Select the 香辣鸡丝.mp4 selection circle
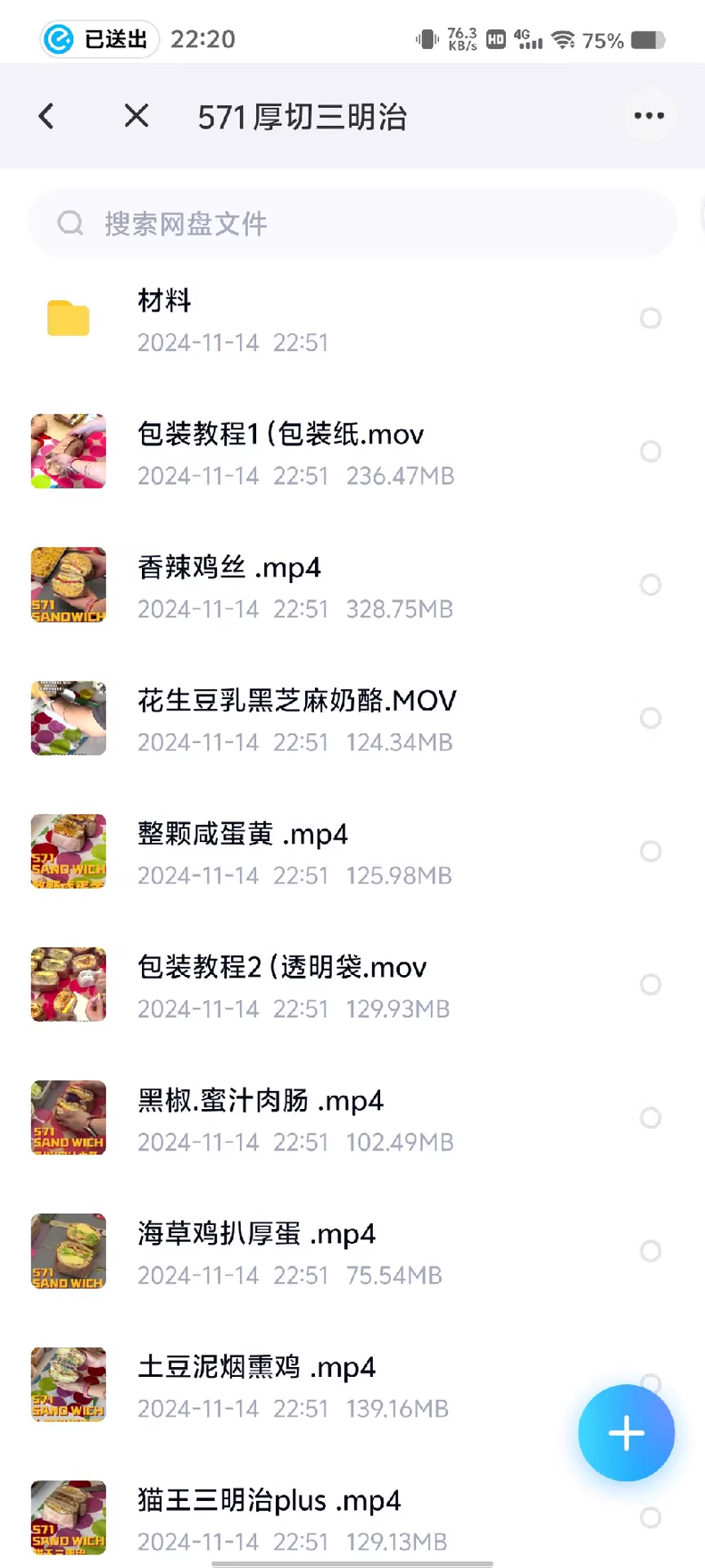 point(651,585)
